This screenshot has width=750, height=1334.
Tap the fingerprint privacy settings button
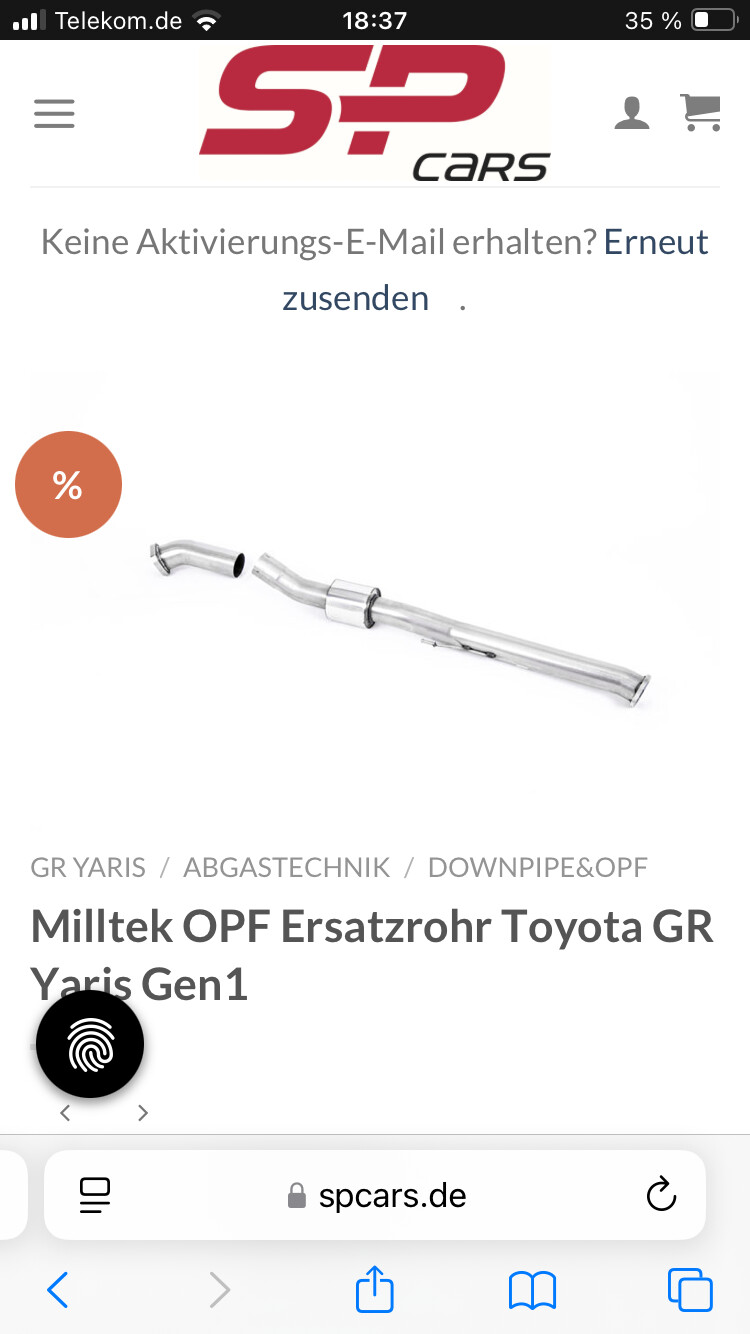(x=90, y=1044)
